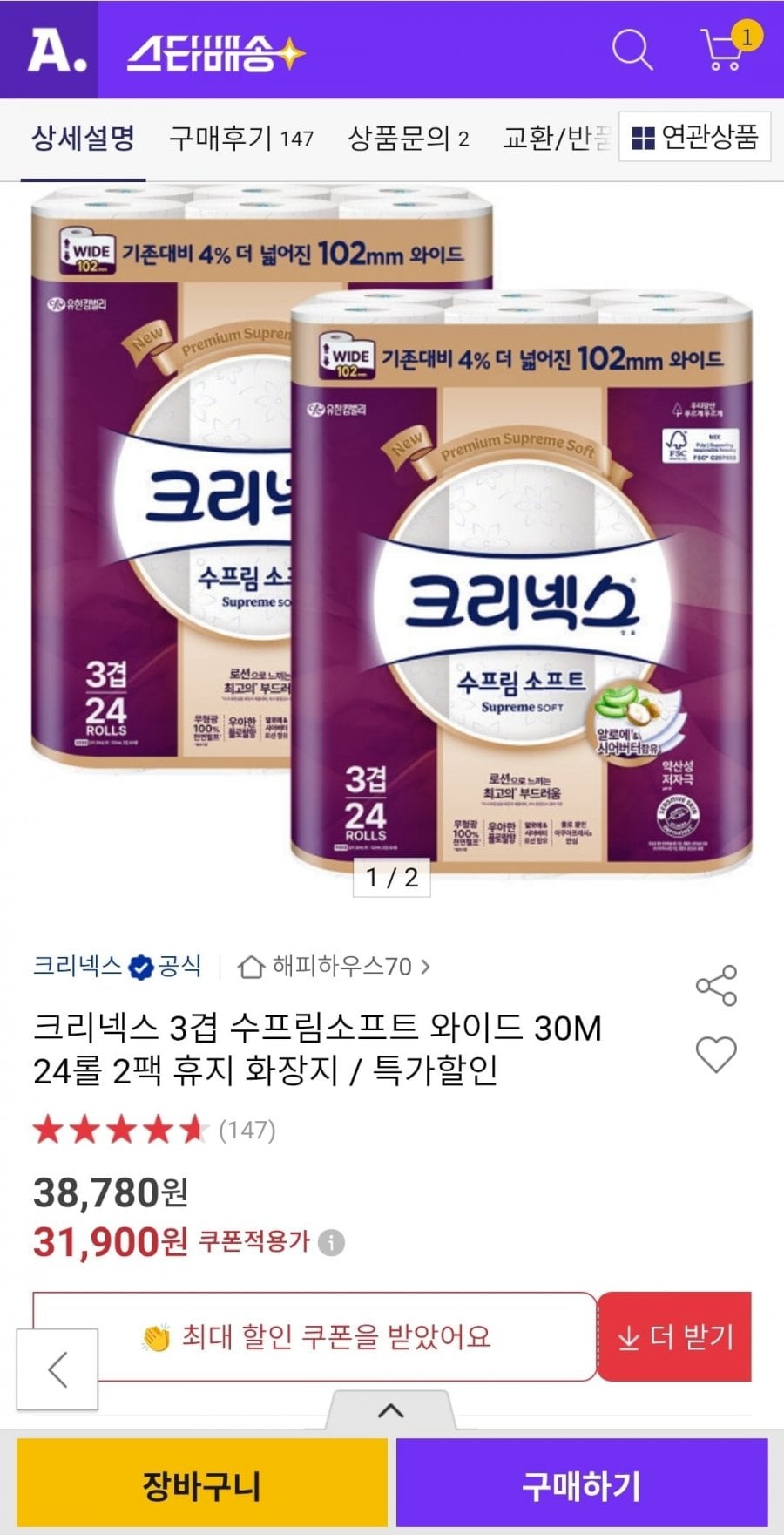The width and height of the screenshot is (784, 1535).
Task: Switch to the 상품문의 2 tab
Action: pyautogui.click(x=408, y=138)
